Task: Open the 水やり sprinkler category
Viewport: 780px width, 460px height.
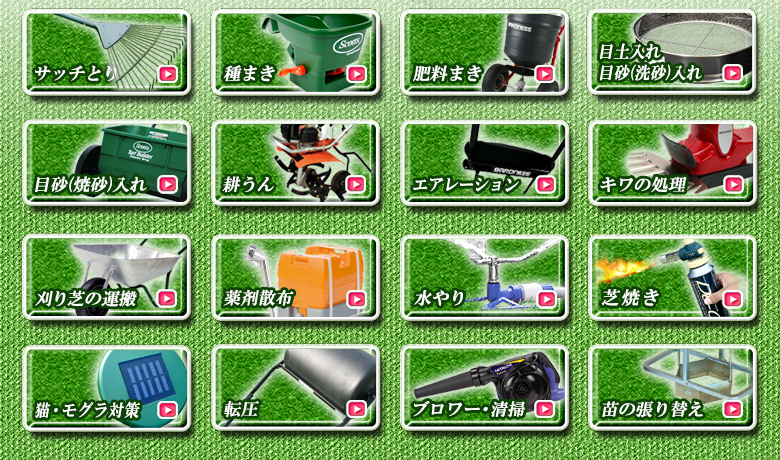Action: pos(484,277)
